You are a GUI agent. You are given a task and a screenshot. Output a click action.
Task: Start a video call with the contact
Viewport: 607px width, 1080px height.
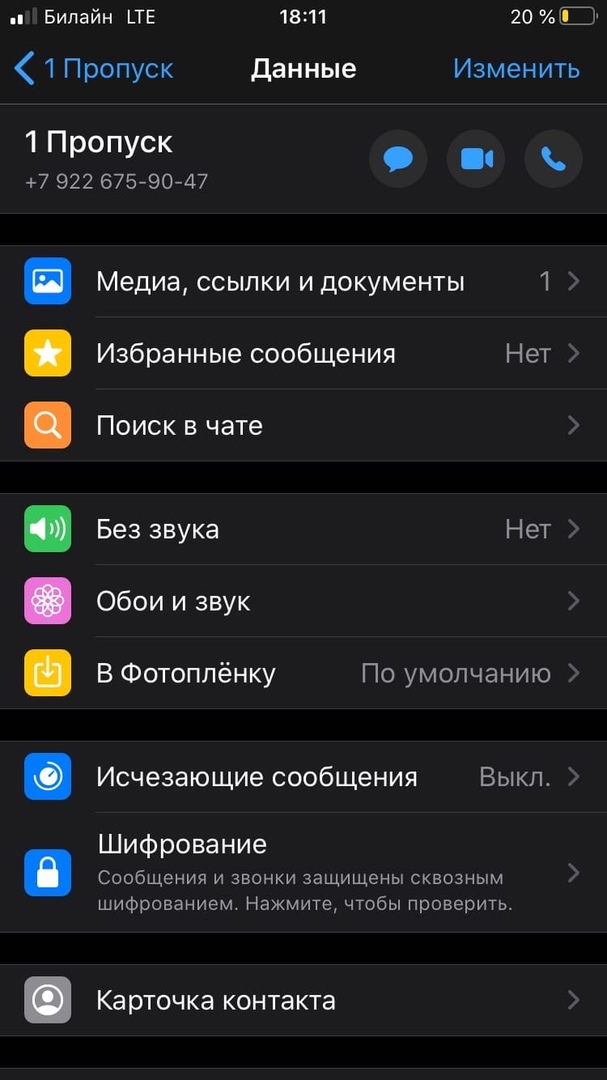pos(476,159)
